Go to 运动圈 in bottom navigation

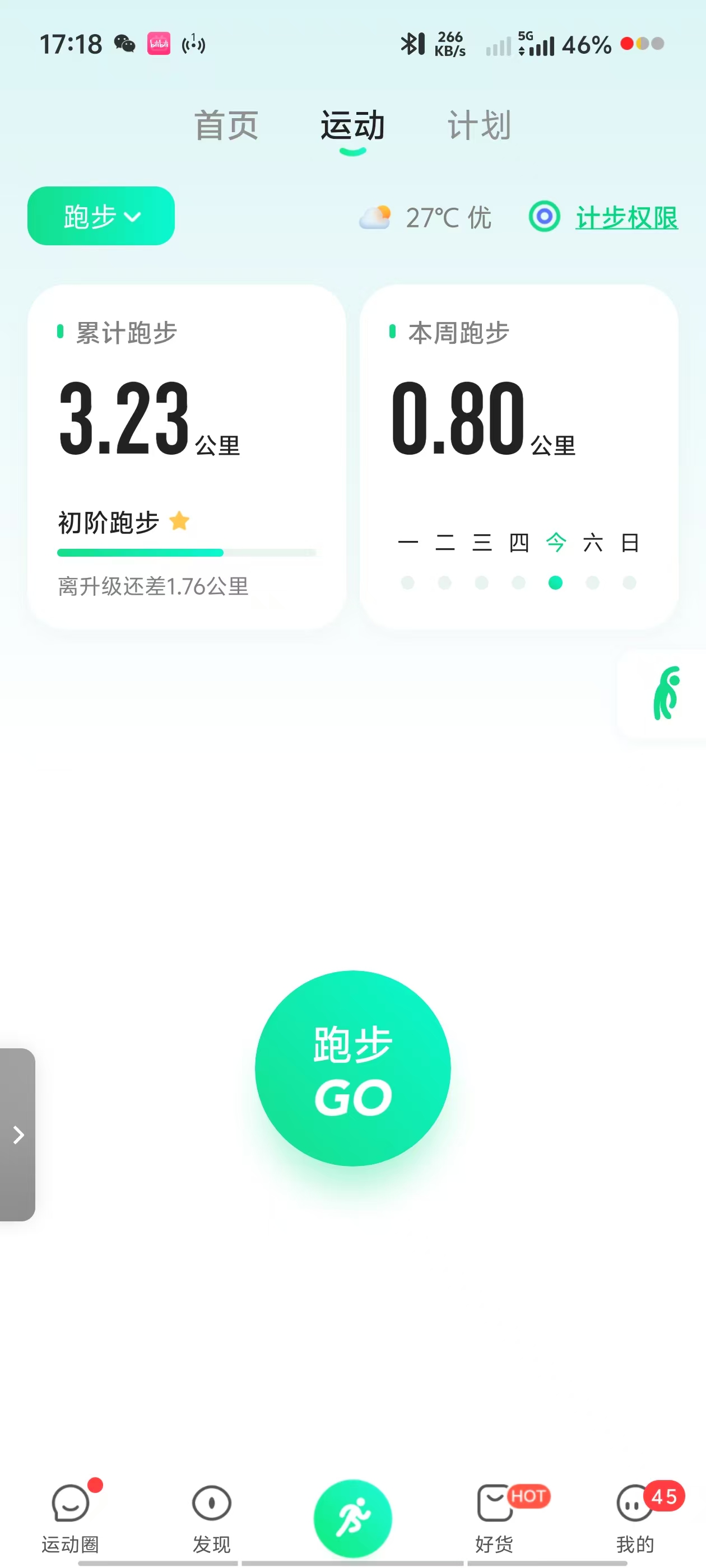(70, 1517)
